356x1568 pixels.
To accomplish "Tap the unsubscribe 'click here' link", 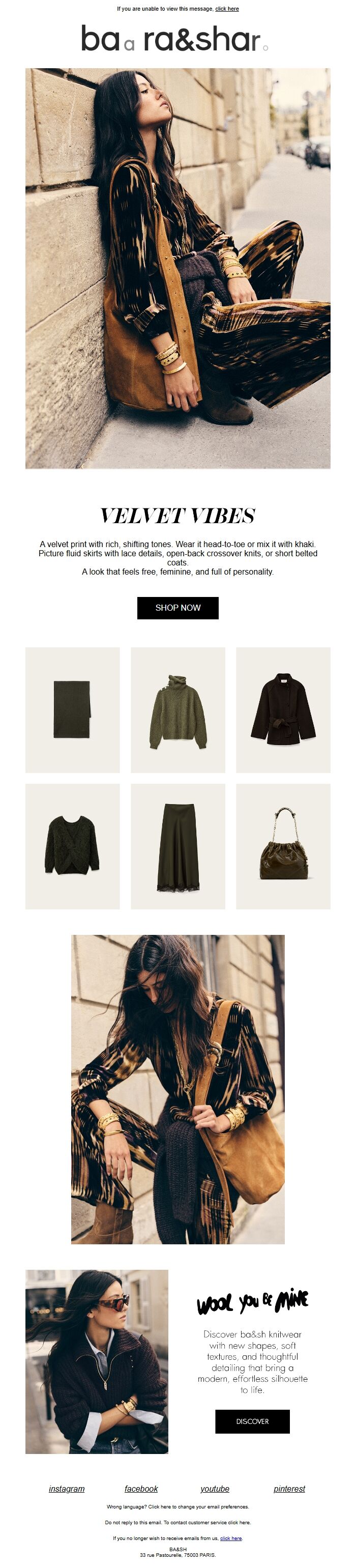I will pos(231,1537).
